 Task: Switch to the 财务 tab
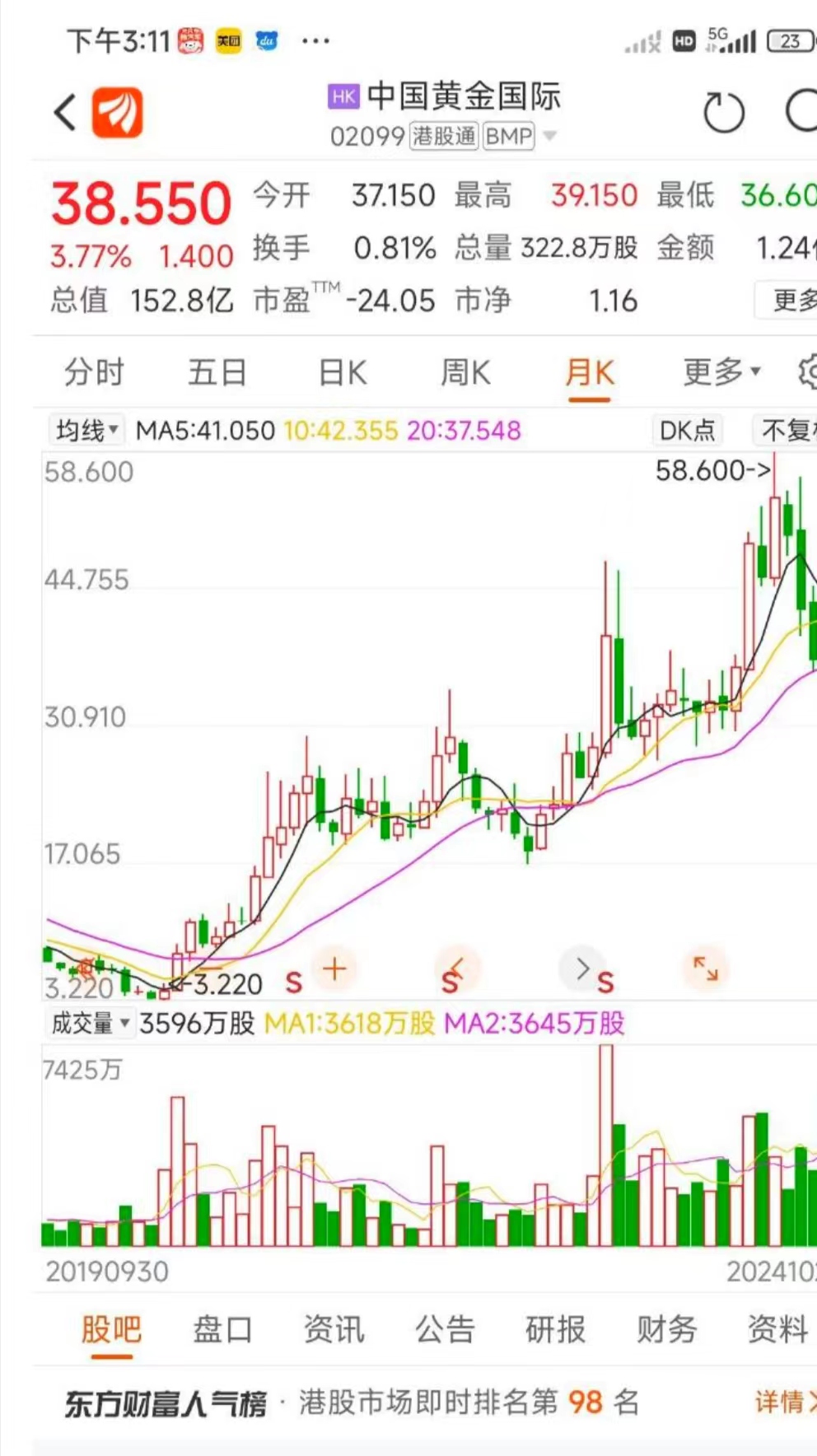[666, 1330]
